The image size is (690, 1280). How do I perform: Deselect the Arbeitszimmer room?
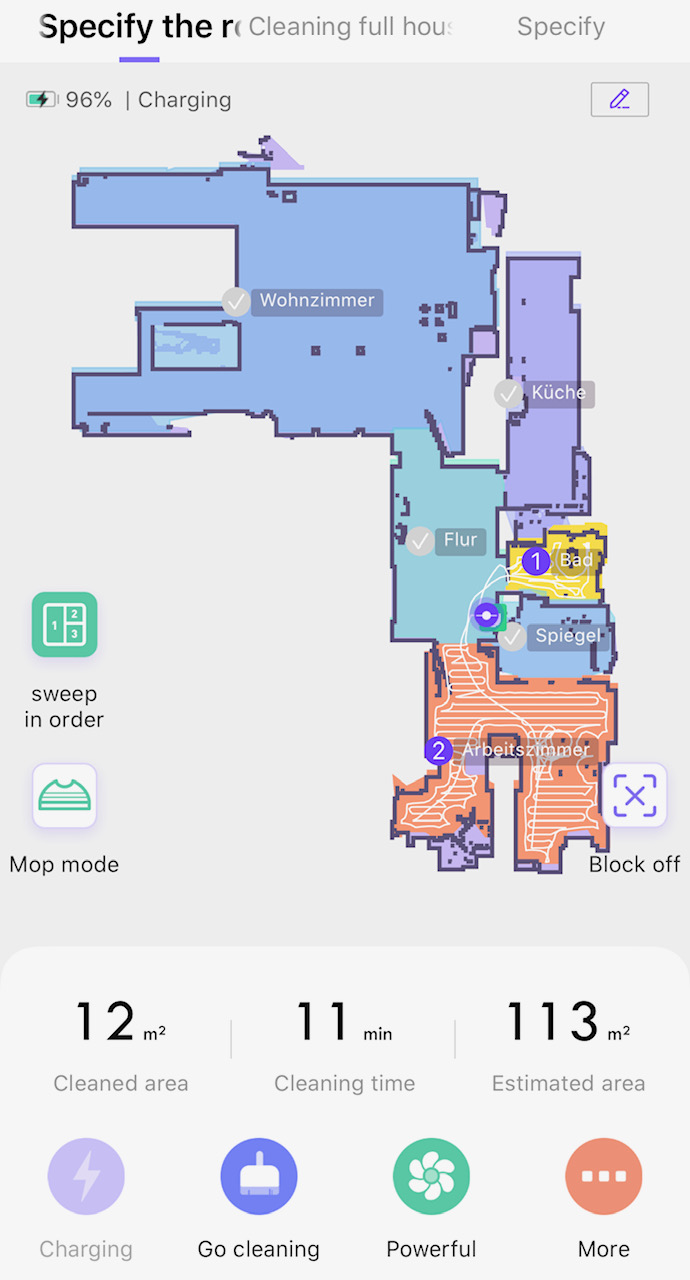pyautogui.click(x=438, y=750)
